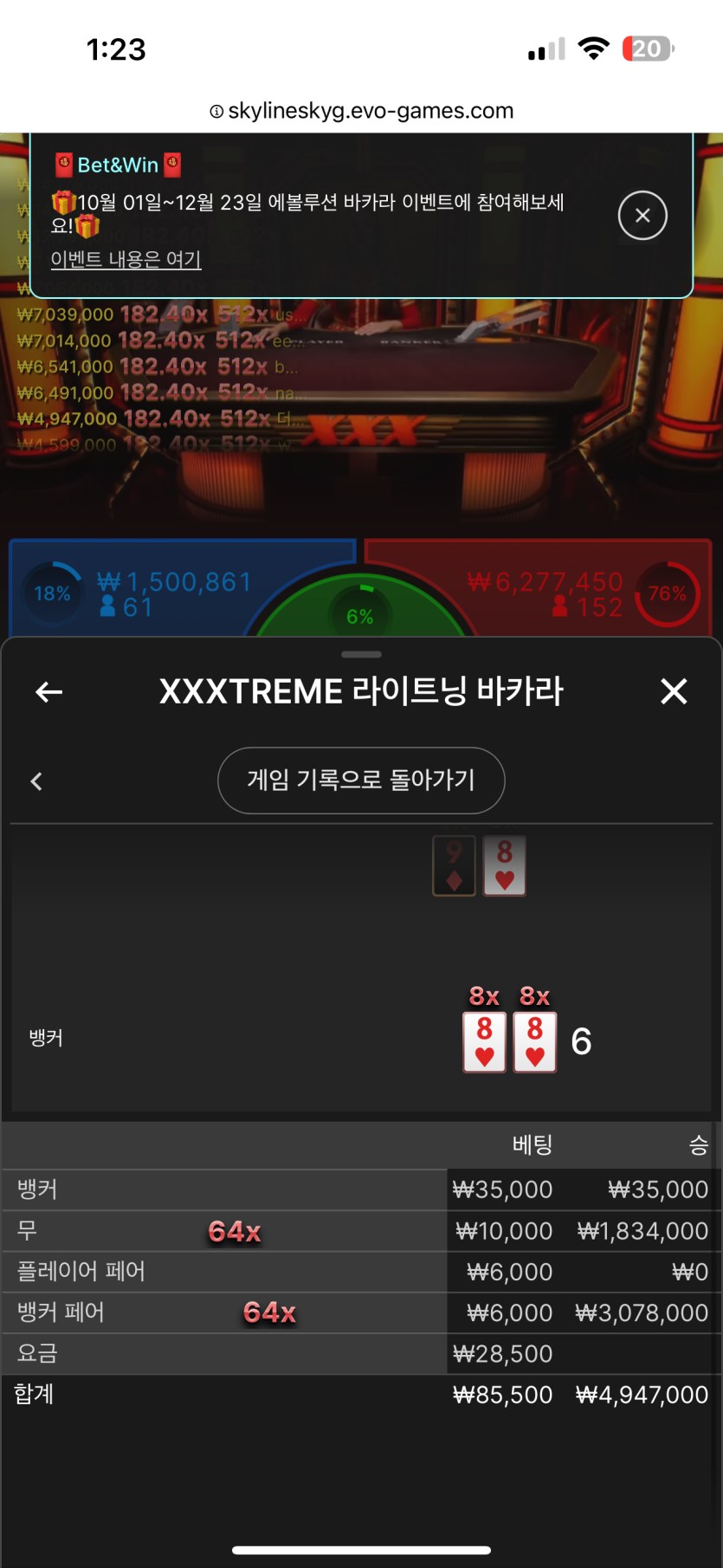Dismiss the Bet&Win event banner

[642, 215]
